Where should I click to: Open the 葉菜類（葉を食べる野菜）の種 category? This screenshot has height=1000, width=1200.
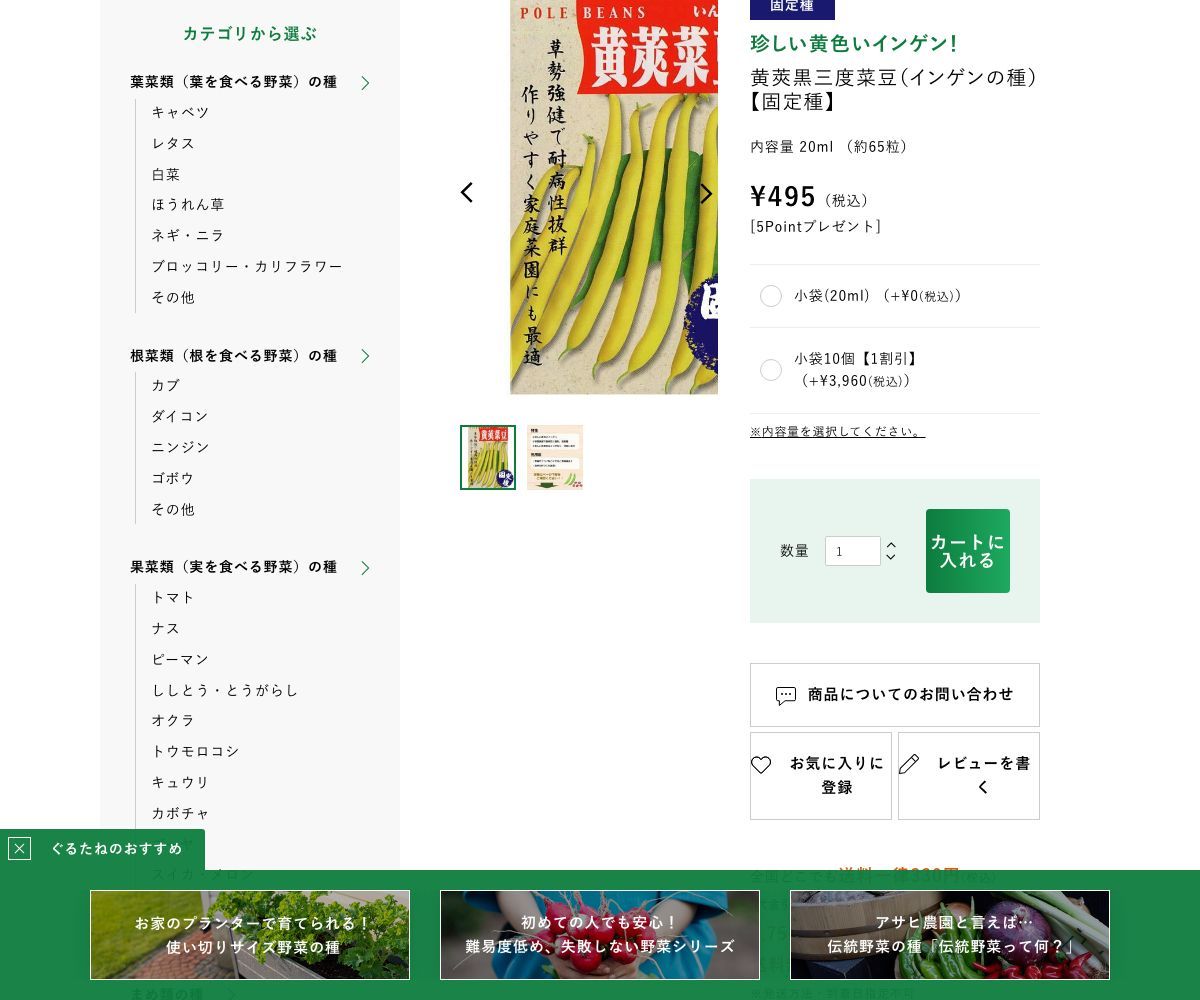point(234,82)
